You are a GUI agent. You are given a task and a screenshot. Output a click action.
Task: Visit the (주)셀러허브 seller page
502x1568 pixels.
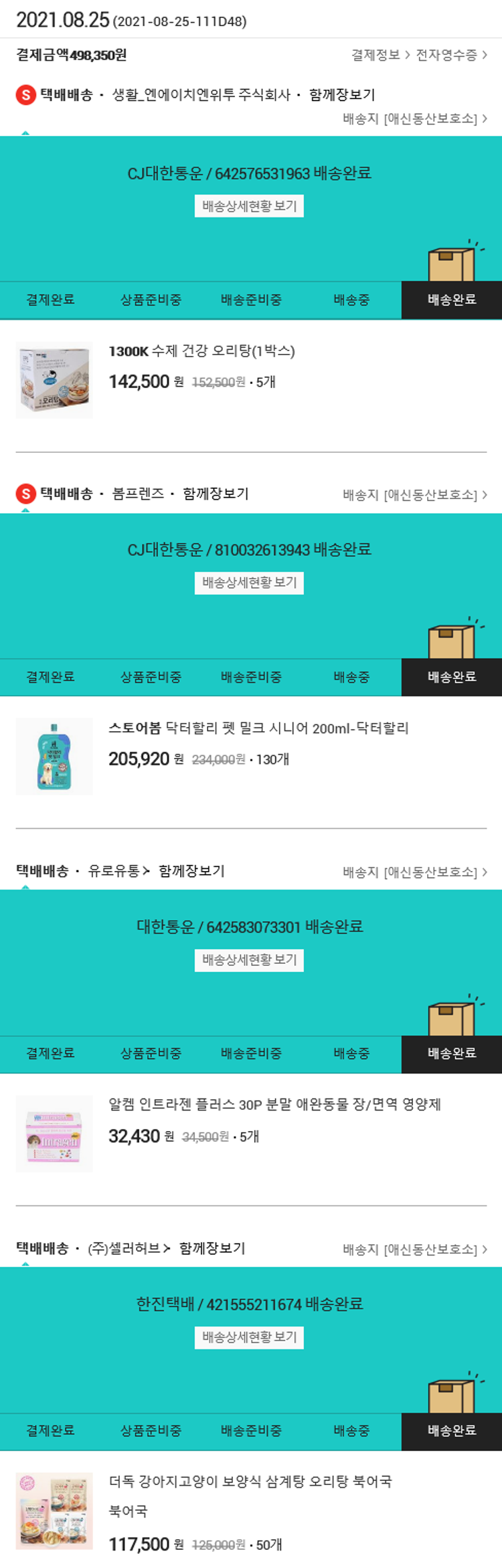coord(129,1248)
